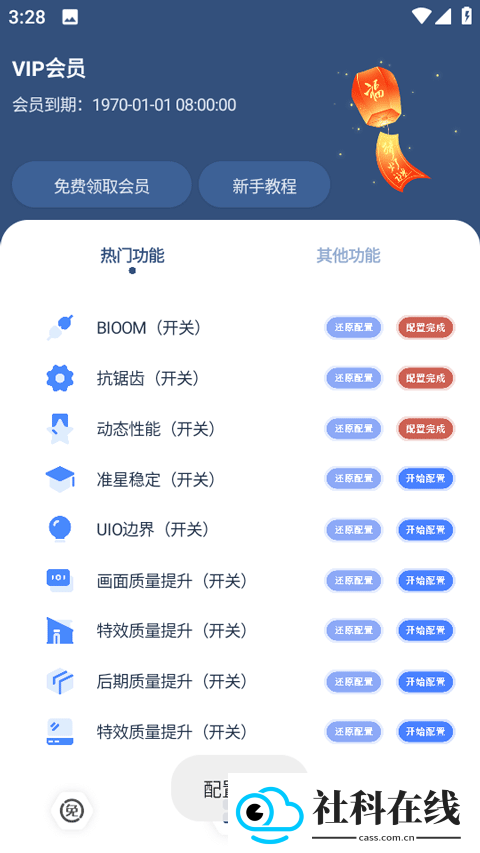Tap 配置完成 next to 抗锯齿
The image size is (480, 853).
point(425,378)
